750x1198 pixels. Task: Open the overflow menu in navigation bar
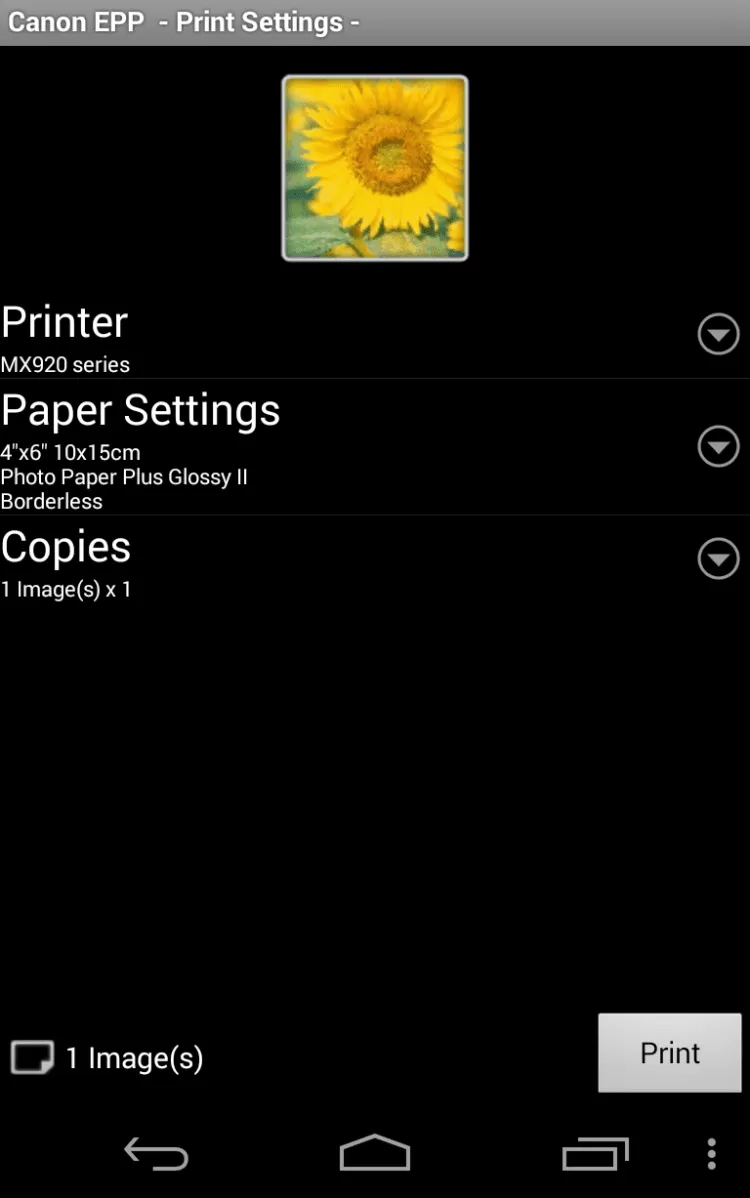click(x=711, y=1154)
